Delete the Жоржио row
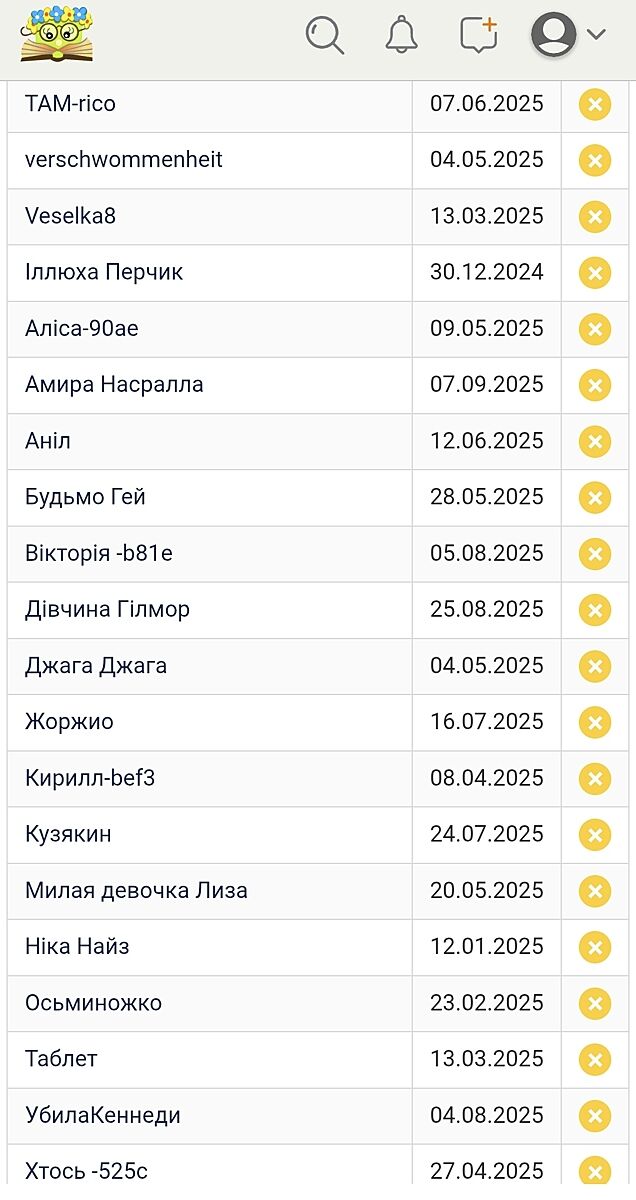636x1200 pixels. 595,722
